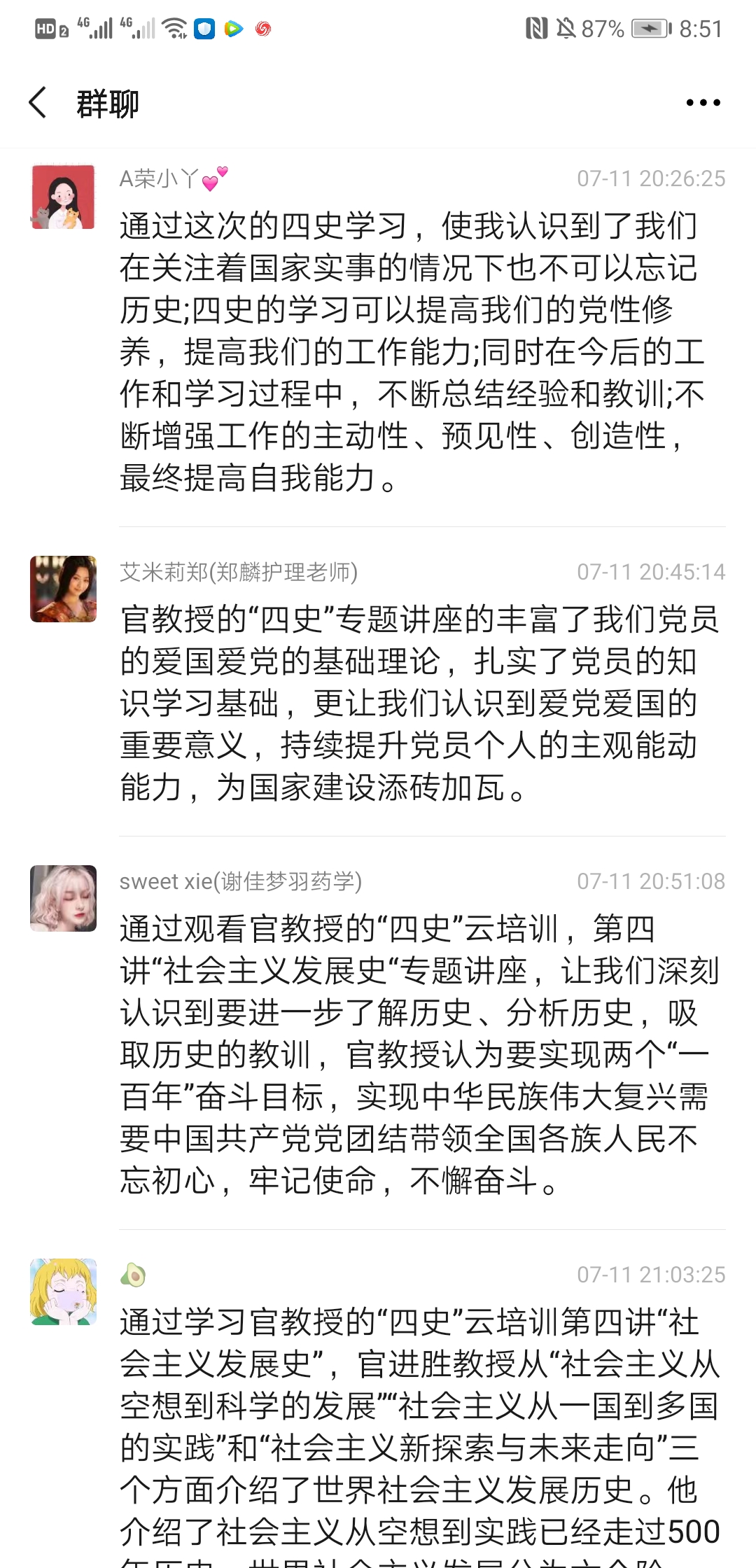The height and width of the screenshot is (1568, 756).
Task: Go back from the 群聊 screen
Action: pyautogui.click(x=38, y=103)
